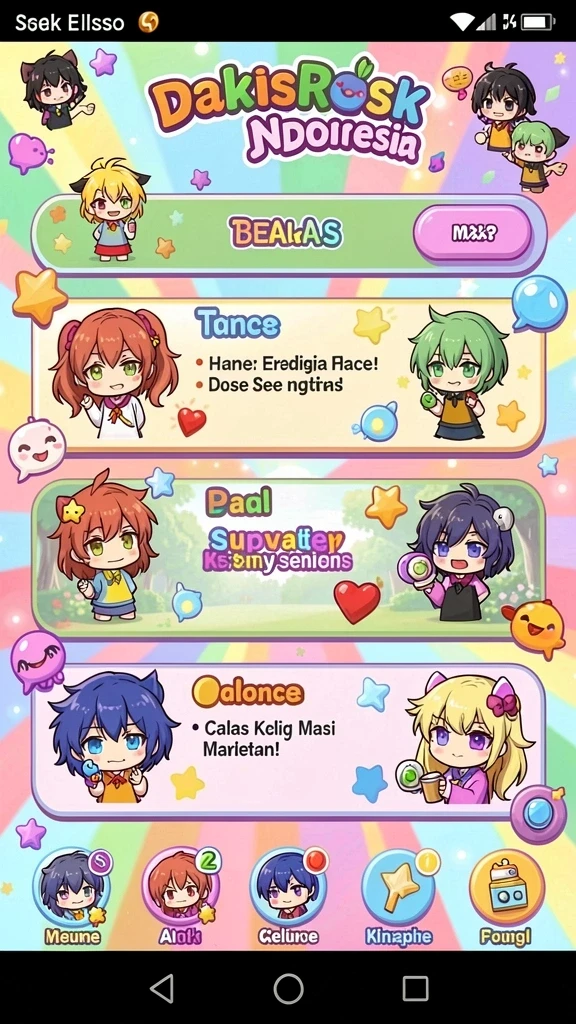Go to the system home screen

[288, 988]
